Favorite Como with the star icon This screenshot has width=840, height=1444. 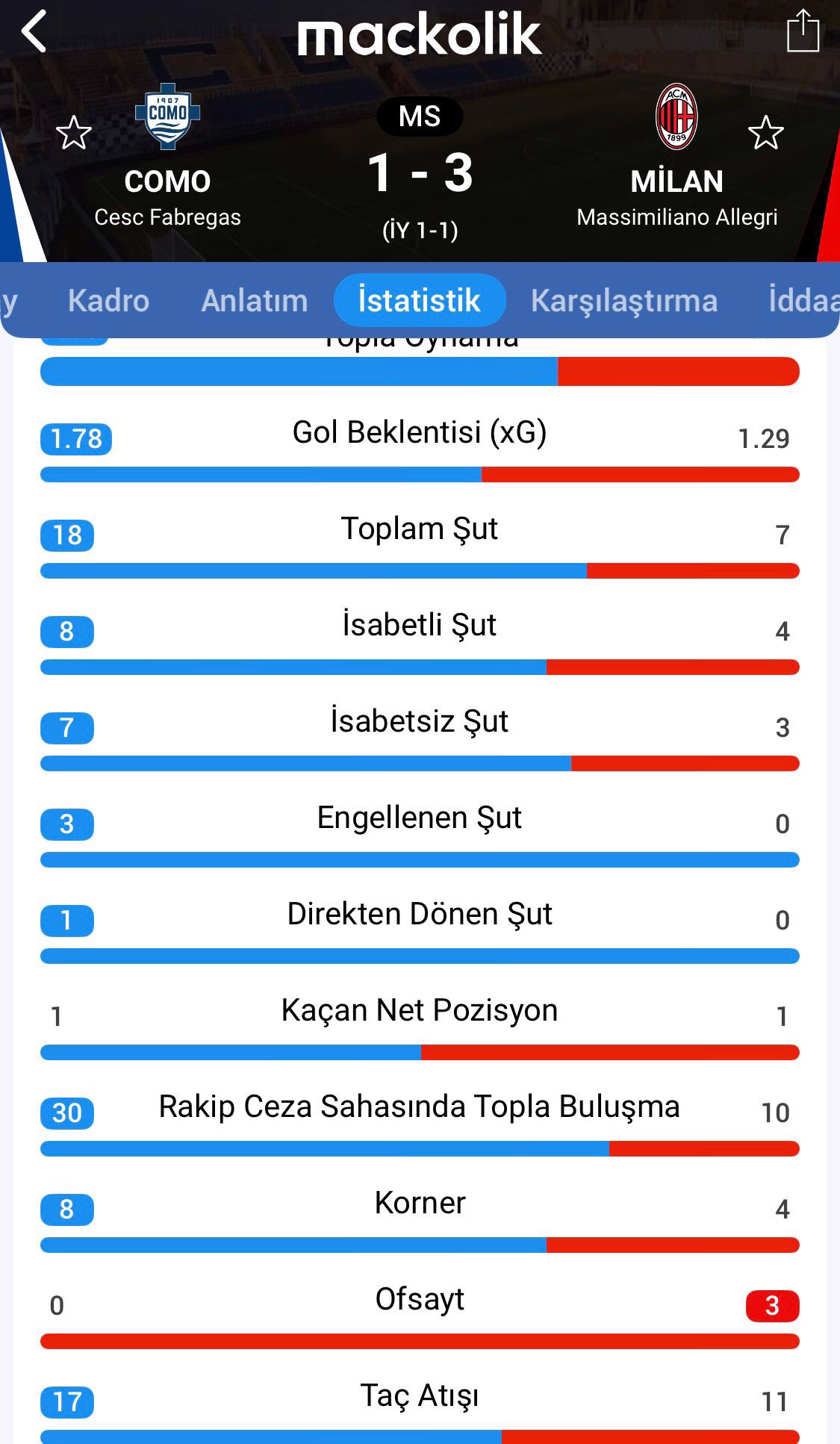[73, 133]
